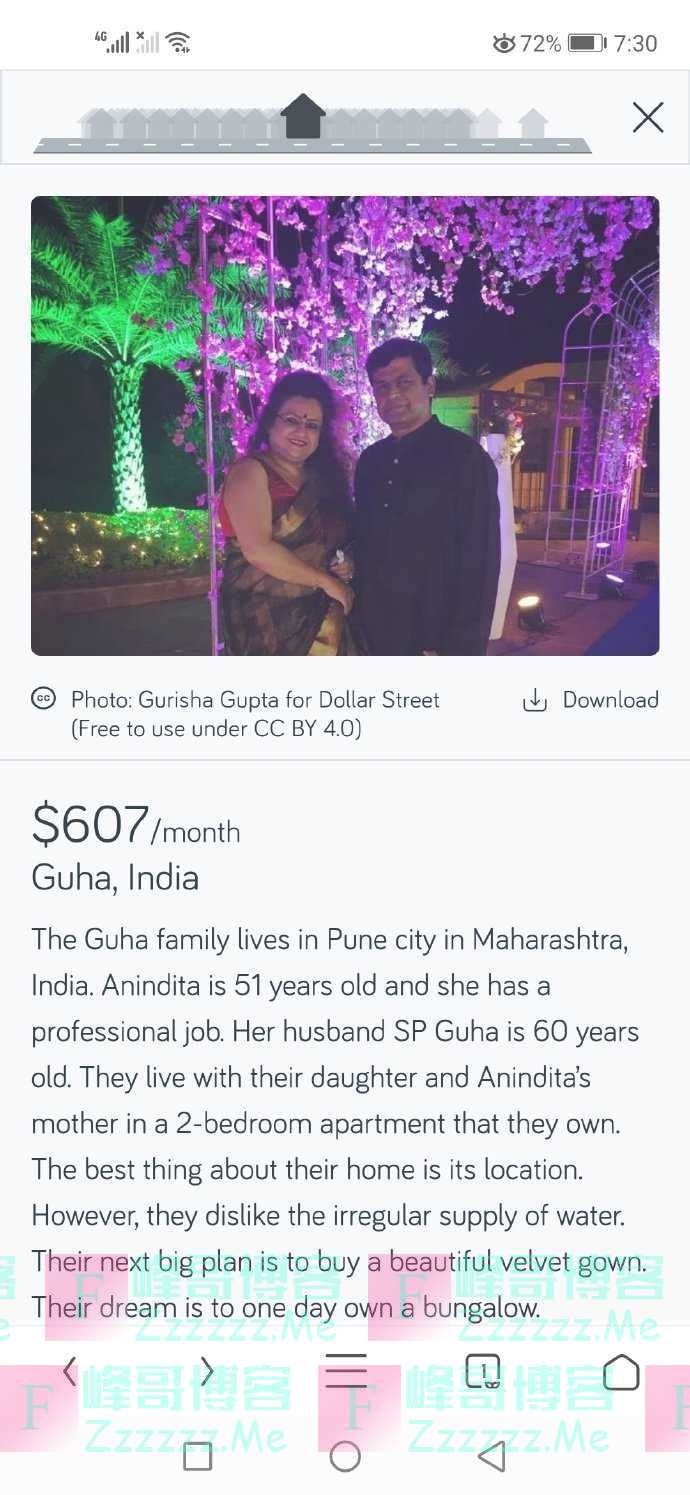Open the browser tabs switcher
The height and width of the screenshot is (1495, 690).
pyautogui.click(x=483, y=1371)
